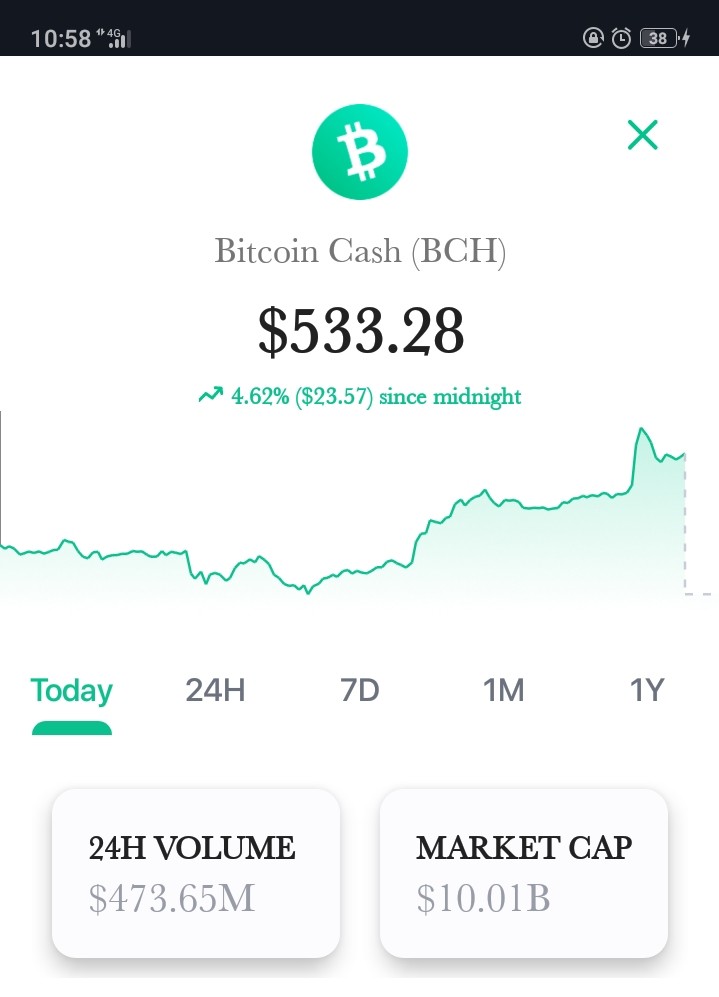Image resolution: width=719 pixels, height=997 pixels.
Task: View the 1Y price history
Action: pyautogui.click(x=647, y=690)
